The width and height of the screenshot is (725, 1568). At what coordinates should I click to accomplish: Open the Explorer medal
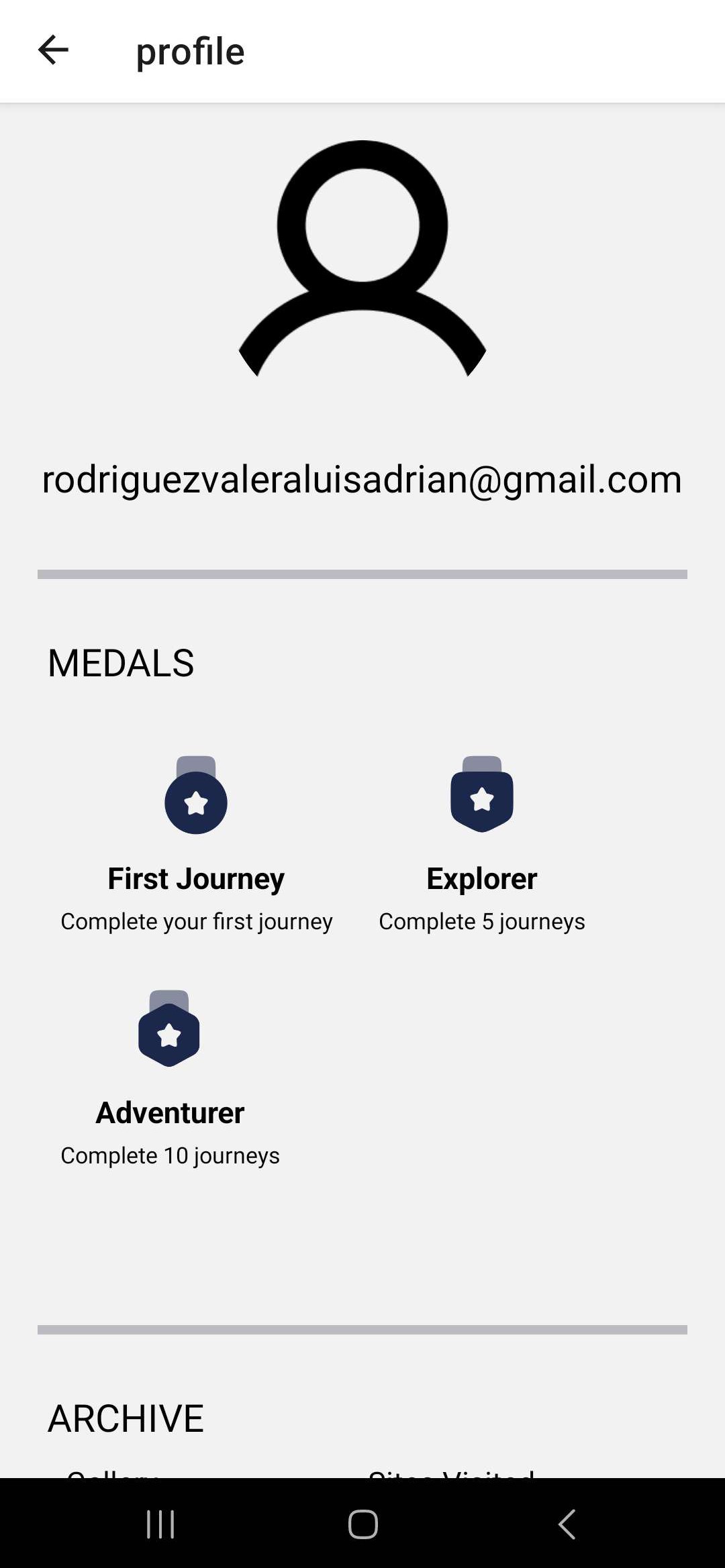coord(482,844)
